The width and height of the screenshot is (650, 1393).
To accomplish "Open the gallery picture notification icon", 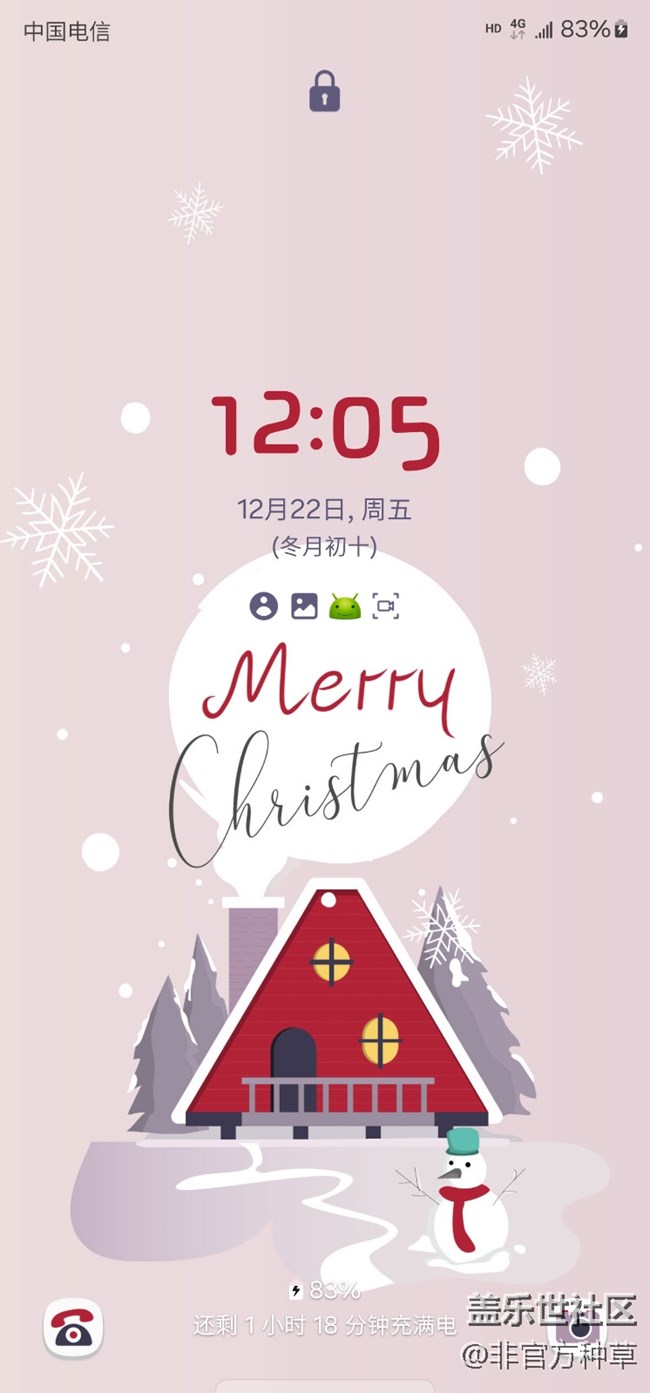I will pyautogui.click(x=304, y=605).
